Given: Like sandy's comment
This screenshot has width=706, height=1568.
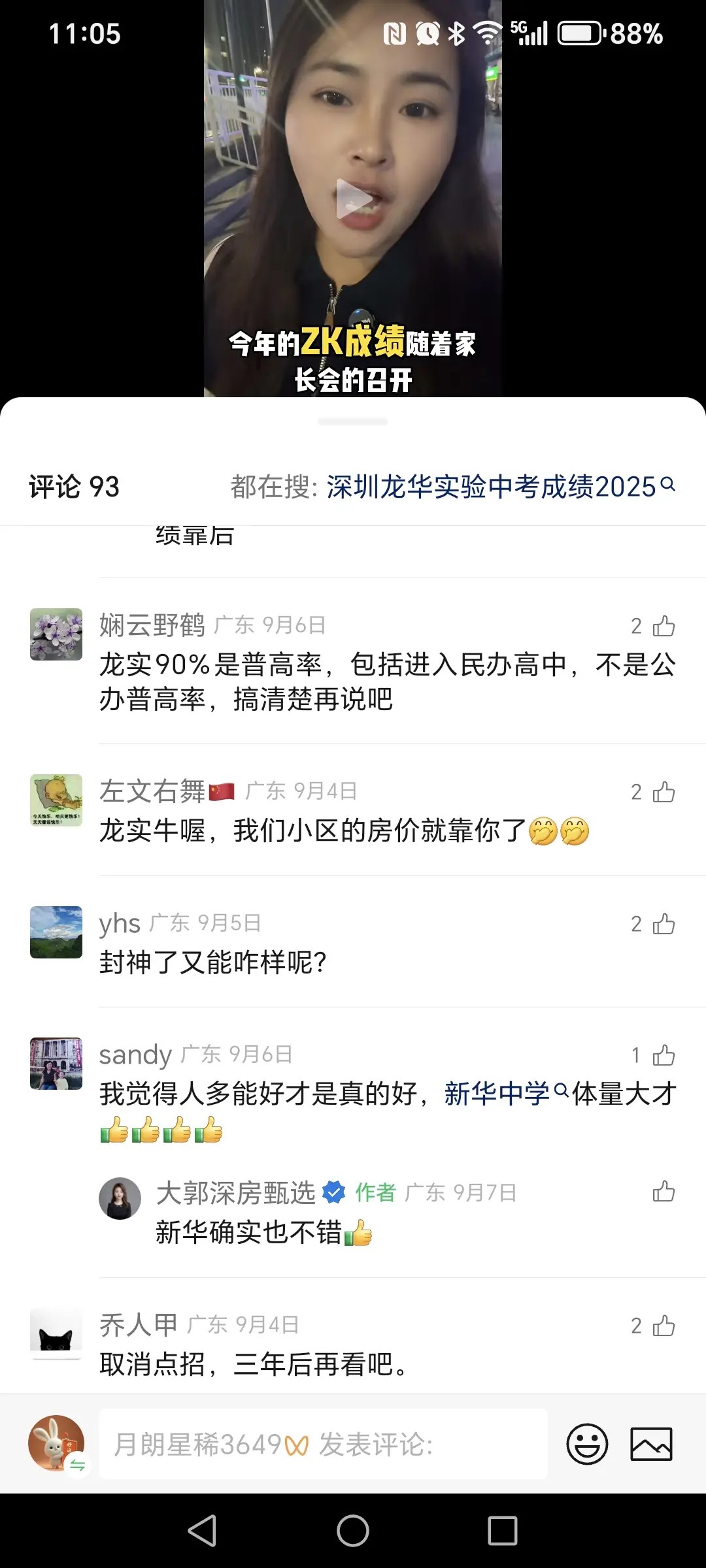Looking at the screenshot, I should click(x=663, y=1055).
